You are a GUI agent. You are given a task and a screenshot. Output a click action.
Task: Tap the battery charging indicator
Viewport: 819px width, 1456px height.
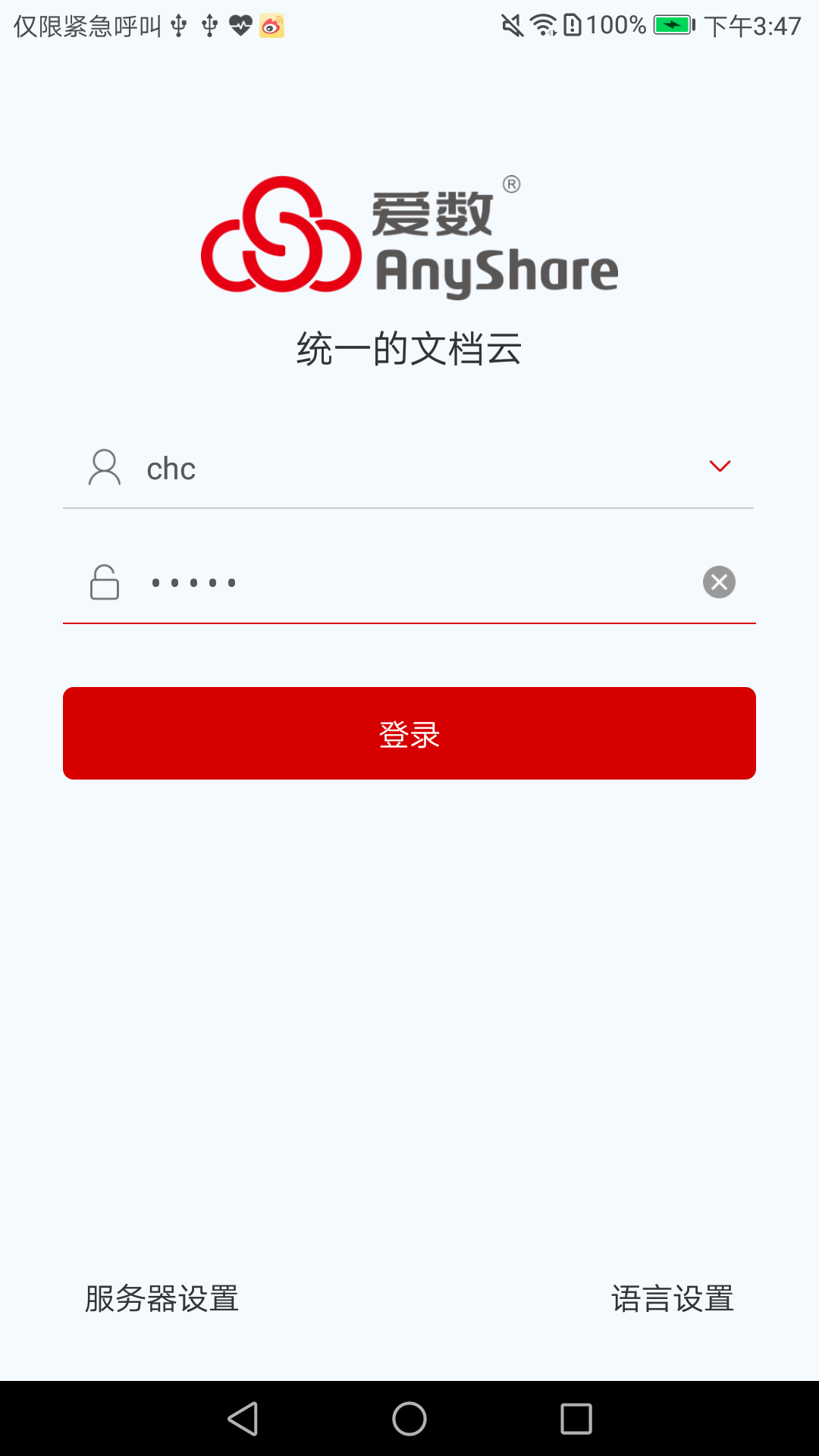pos(671,24)
